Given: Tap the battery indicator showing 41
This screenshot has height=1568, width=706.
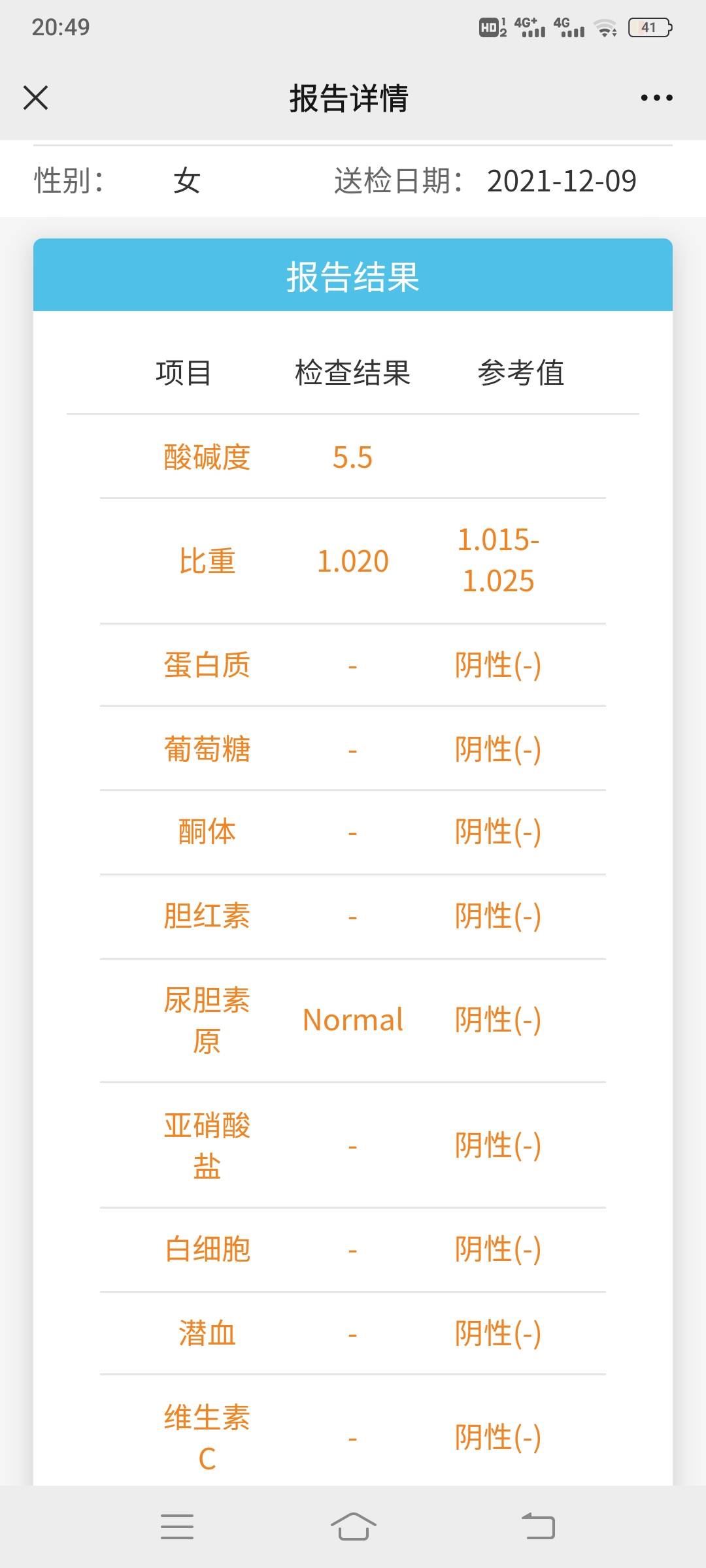Looking at the screenshot, I should (x=650, y=27).
